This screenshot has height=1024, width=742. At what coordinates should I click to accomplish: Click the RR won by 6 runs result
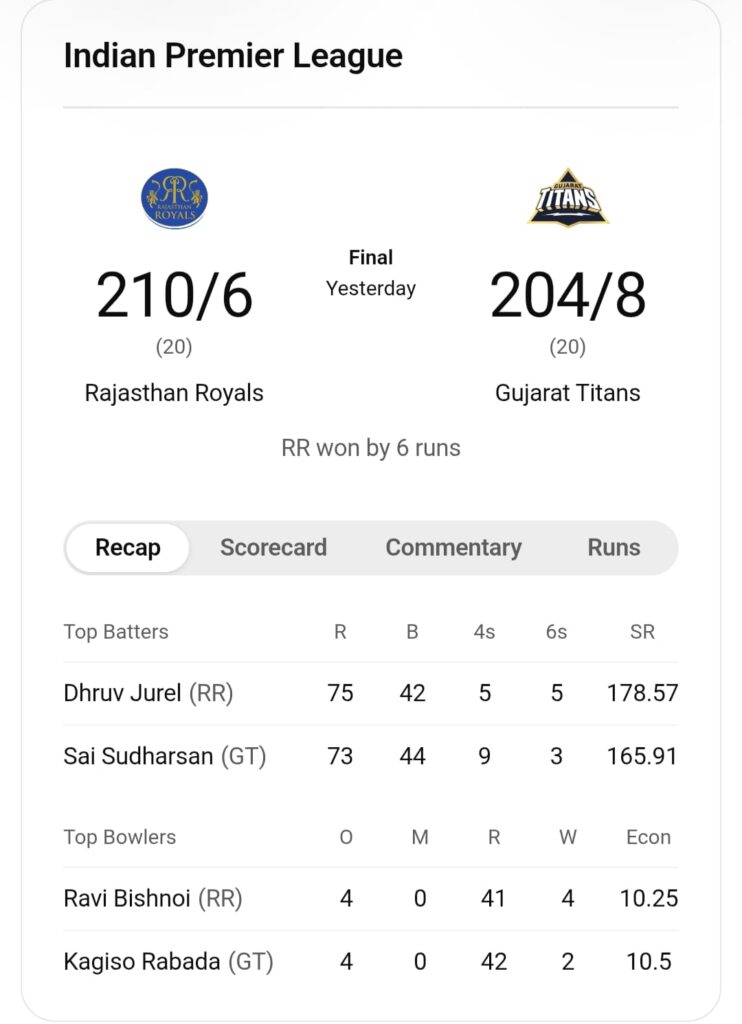(370, 447)
